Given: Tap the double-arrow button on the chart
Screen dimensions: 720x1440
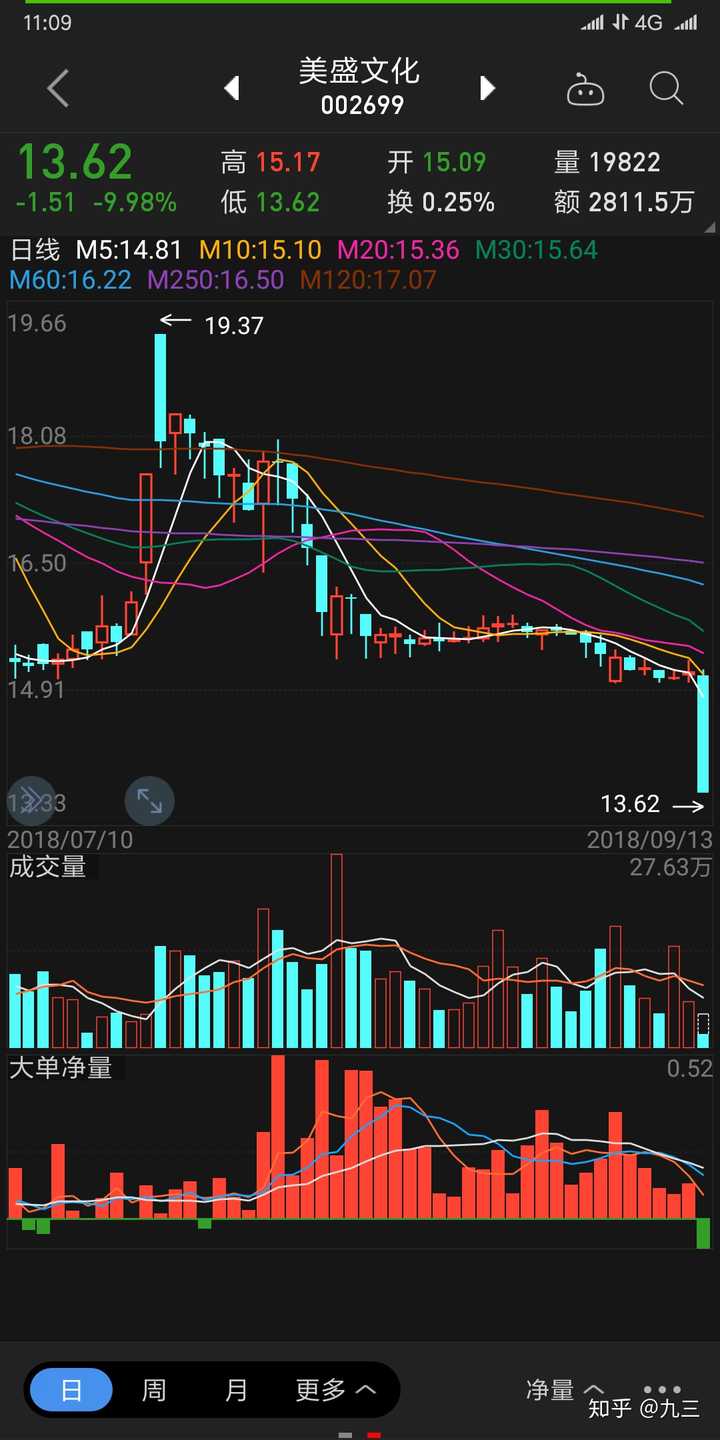Looking at the screenshot, I should [29, 799].
